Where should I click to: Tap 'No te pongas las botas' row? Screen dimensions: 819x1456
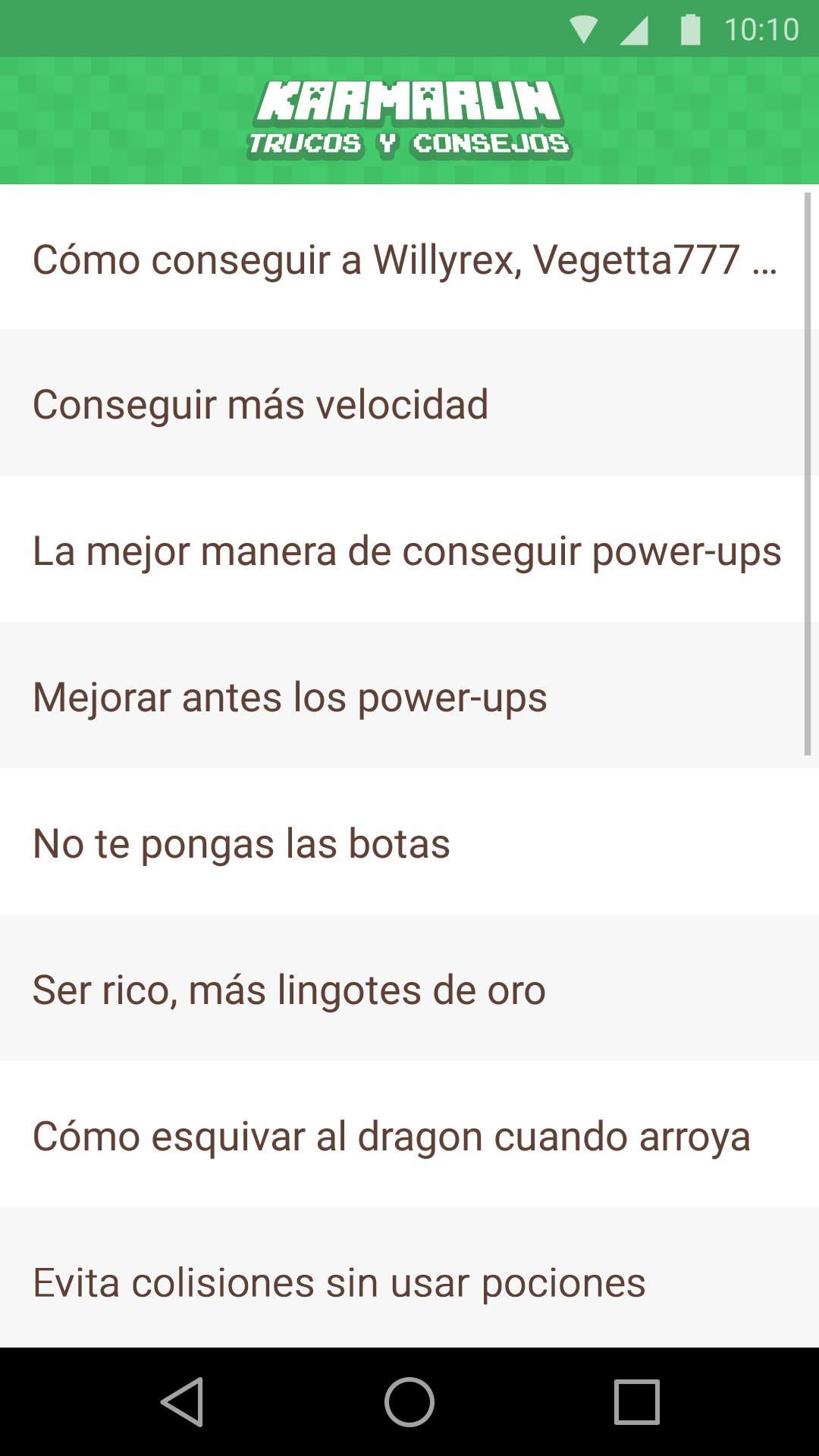(x=241, y=843)
